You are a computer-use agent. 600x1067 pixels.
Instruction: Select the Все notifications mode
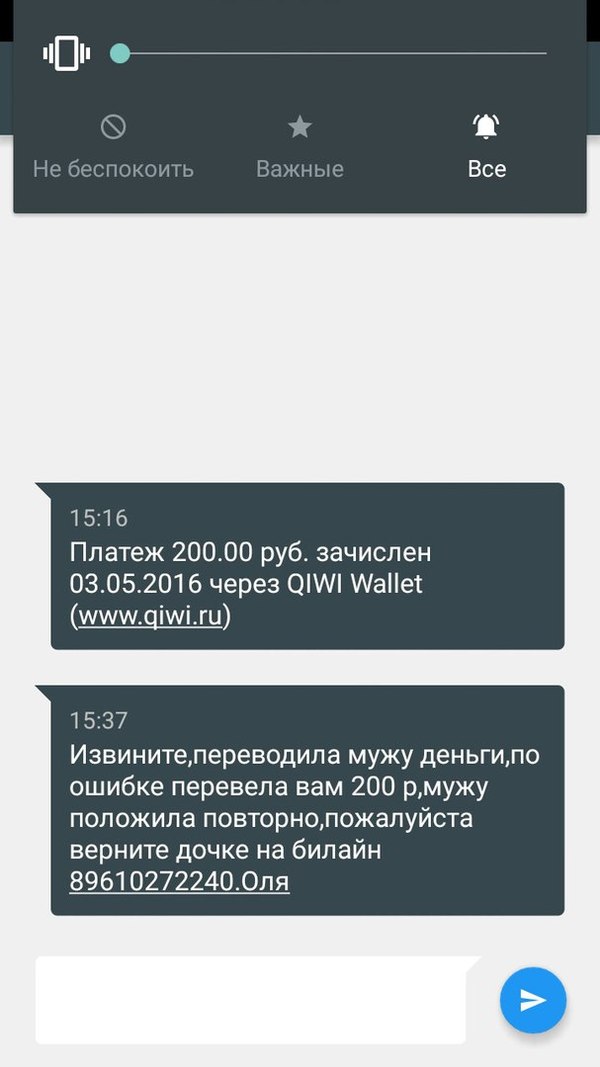tap(486, 146)
